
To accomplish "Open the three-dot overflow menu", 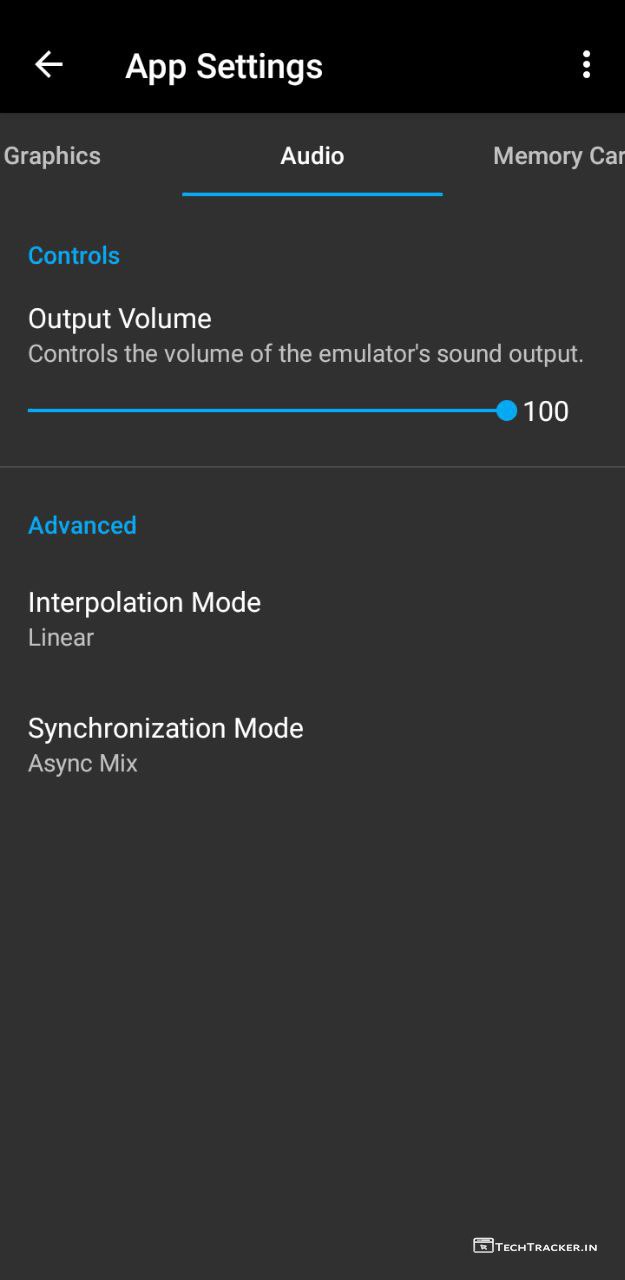I will 586,65.
